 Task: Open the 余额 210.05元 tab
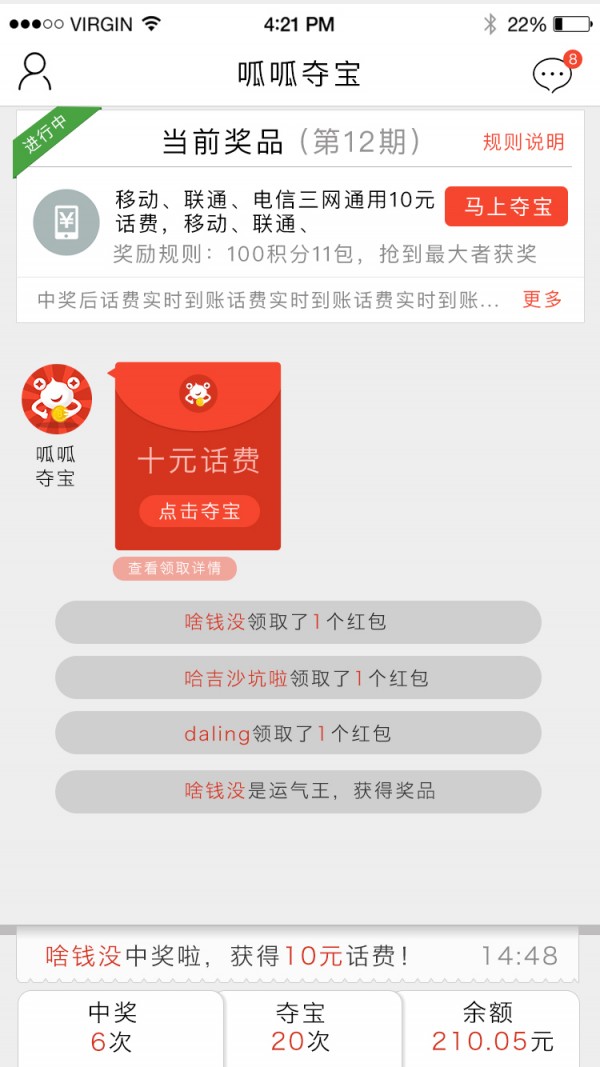[x=492, y=1027]
